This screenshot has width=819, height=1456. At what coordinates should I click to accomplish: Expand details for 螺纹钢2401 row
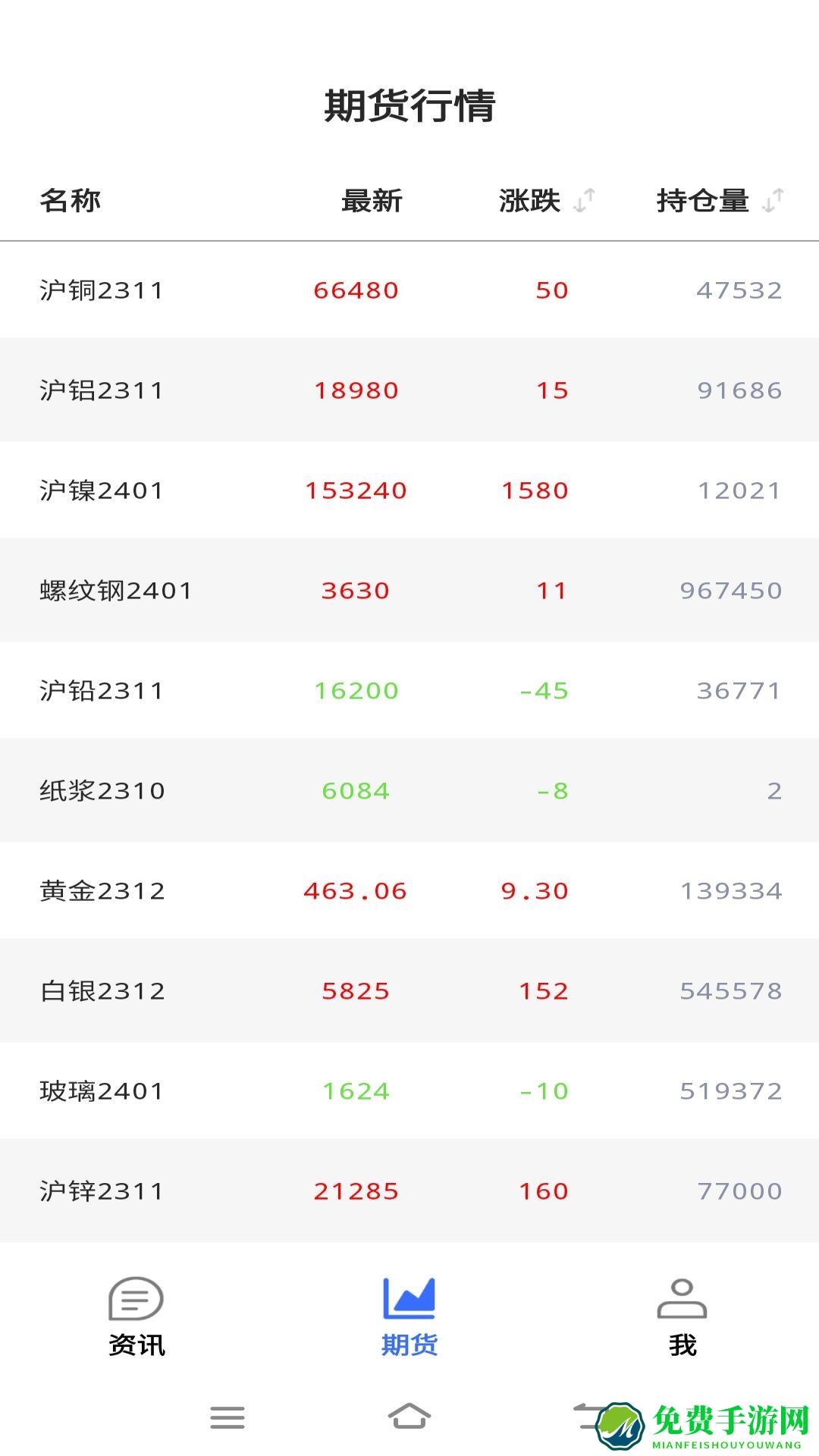[409, 590]
